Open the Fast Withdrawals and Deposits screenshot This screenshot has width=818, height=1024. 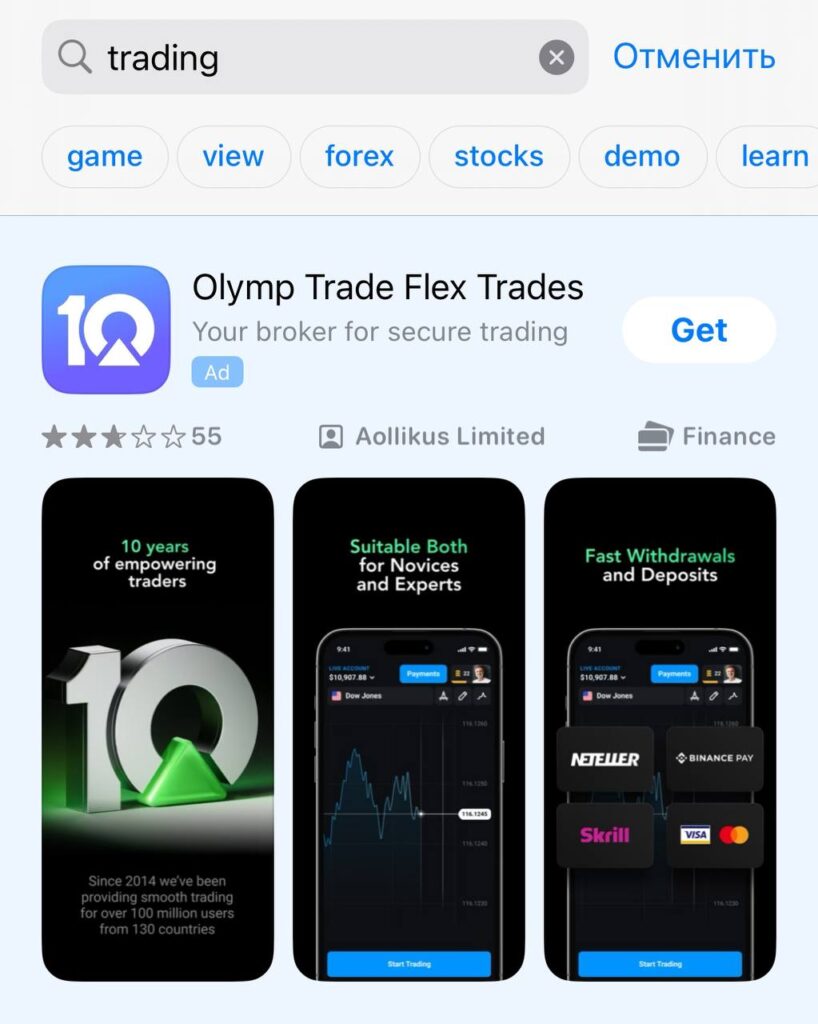tap(659, 728)
